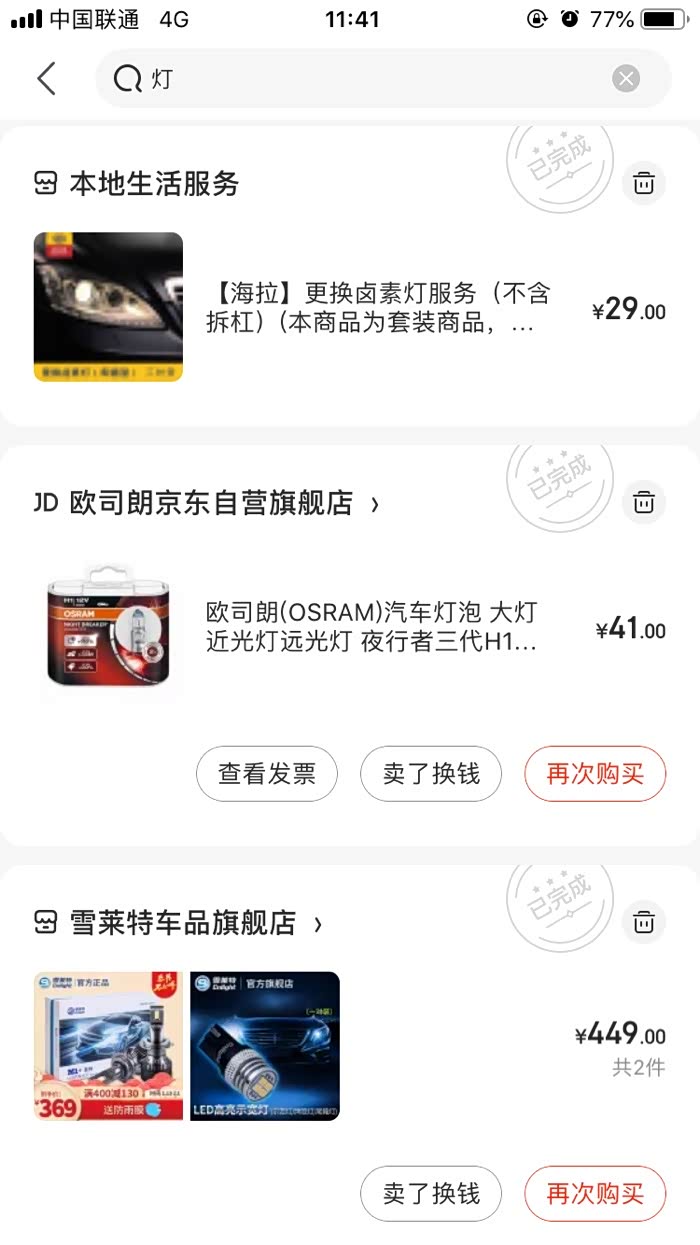Tap the search field containing 灯
This screenshot has height=1245, width=700.
pos(370,79)
